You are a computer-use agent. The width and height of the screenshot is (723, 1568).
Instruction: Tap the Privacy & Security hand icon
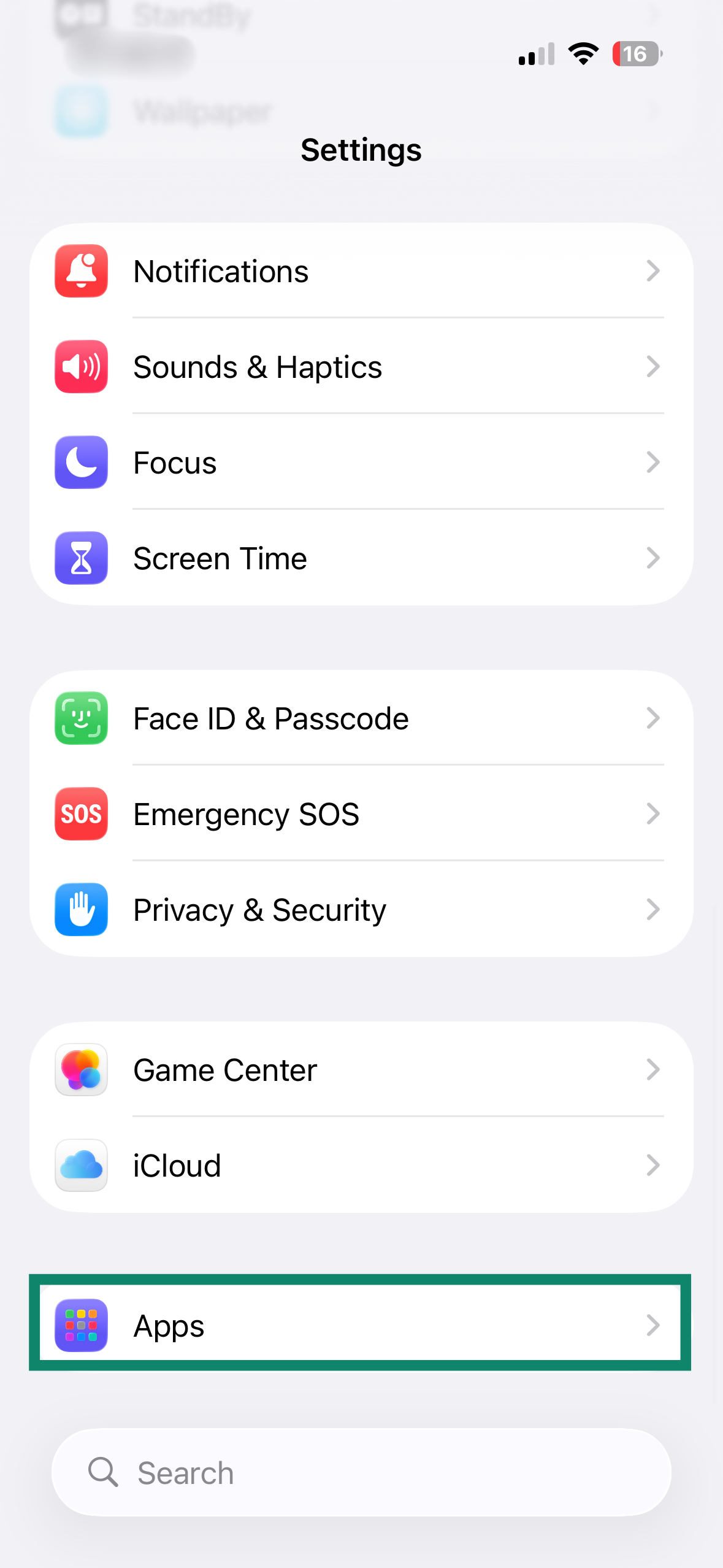[x=81, y=910]
